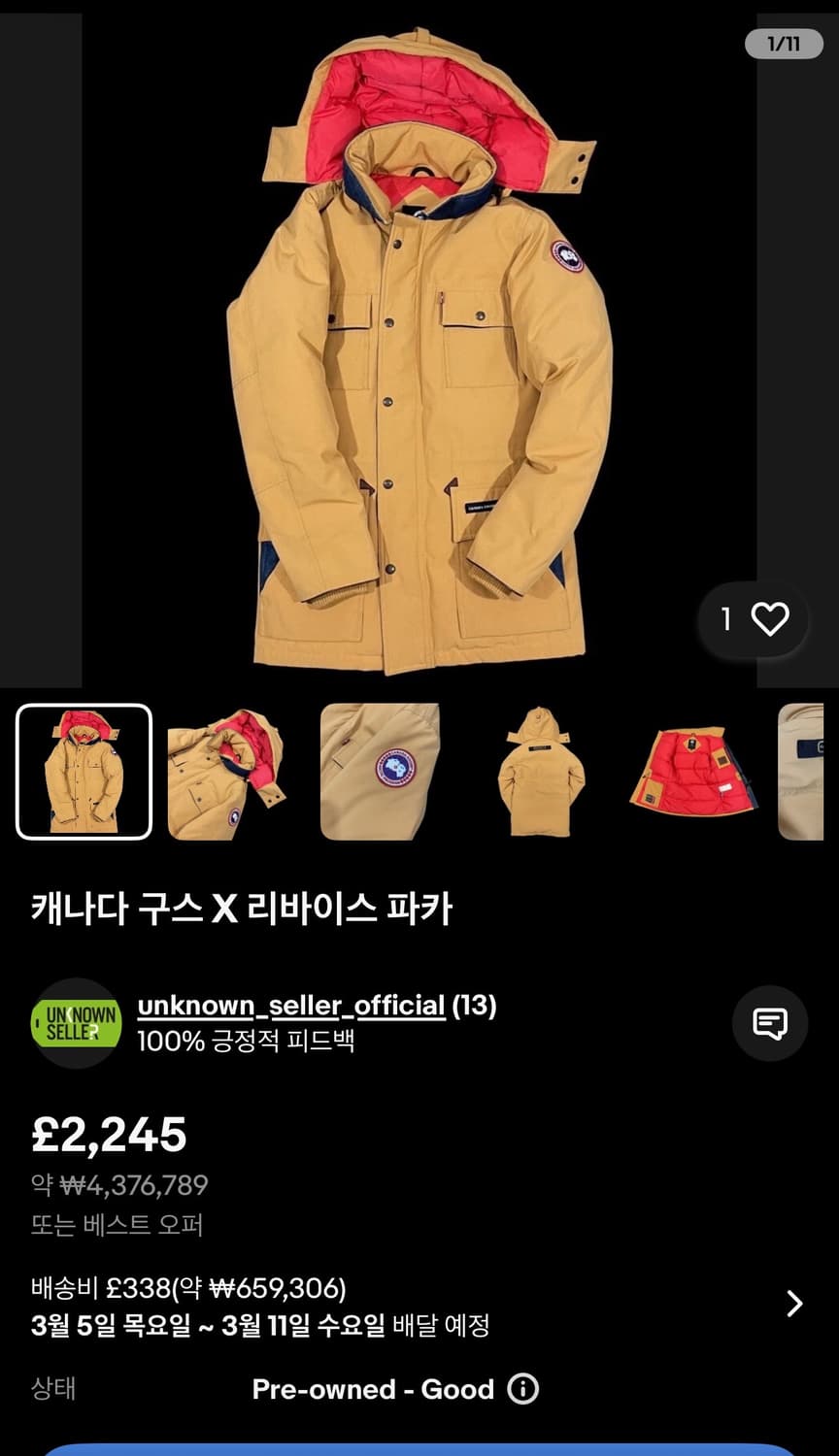Viewport: 839px width, 1456px height.
Task: Tap the UNKNOWN SELLER avatar icon
Action: 76,1023
